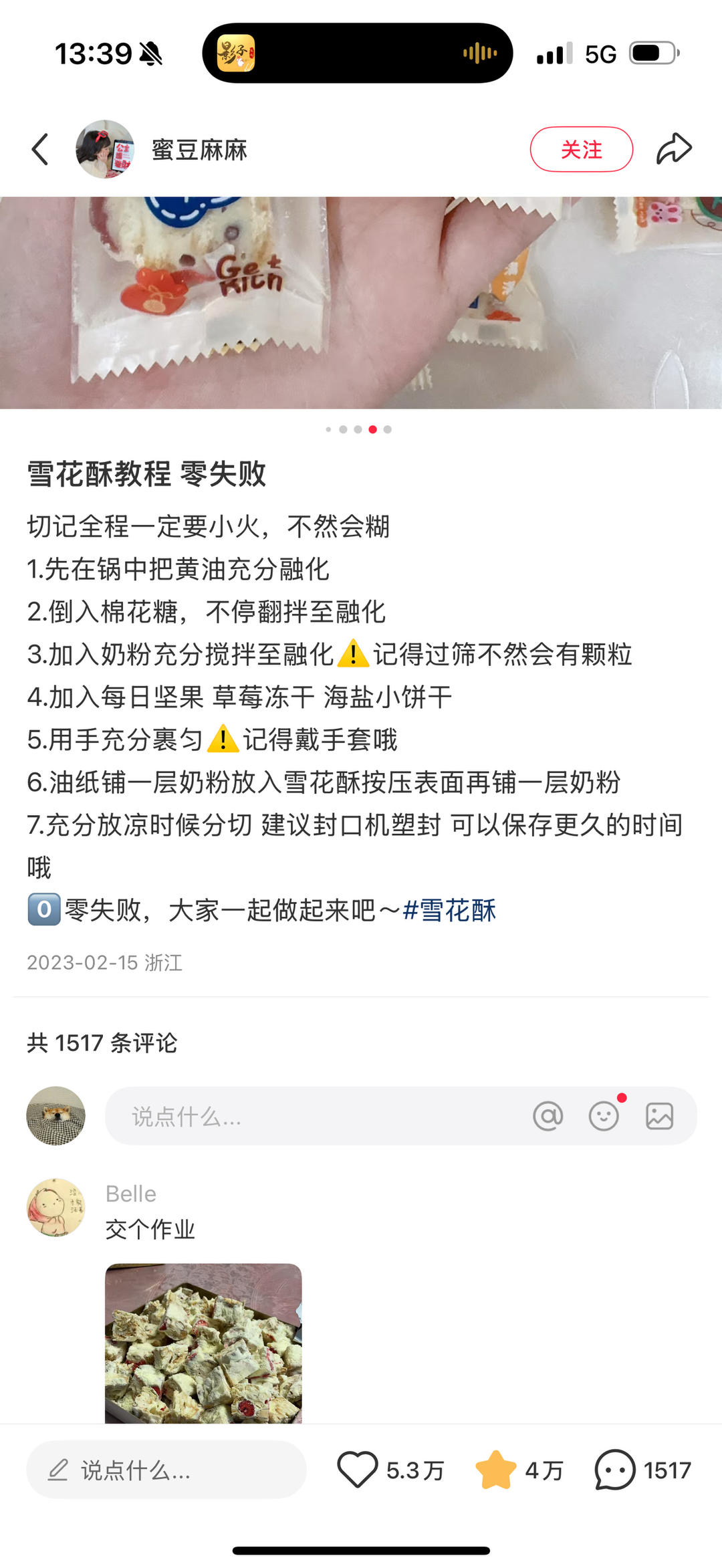
Task: Like the post with the heart icon
Action: [358, 1470]
